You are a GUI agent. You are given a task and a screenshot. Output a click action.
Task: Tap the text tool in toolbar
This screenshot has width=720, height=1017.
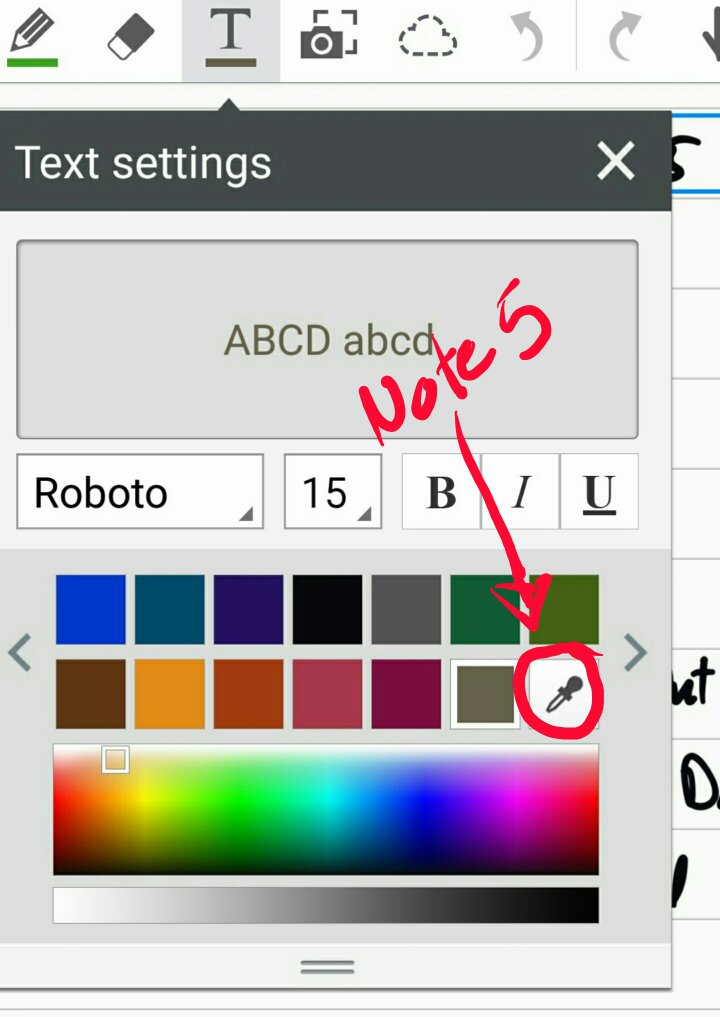[x=231, y=38]
